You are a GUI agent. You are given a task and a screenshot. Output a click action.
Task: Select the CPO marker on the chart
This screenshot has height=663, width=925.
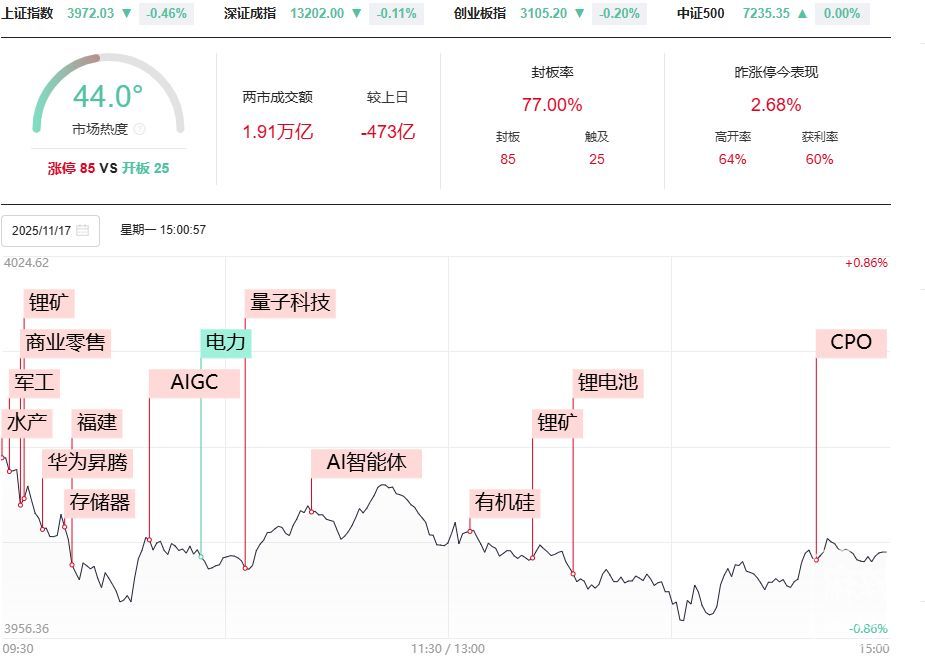851,343
